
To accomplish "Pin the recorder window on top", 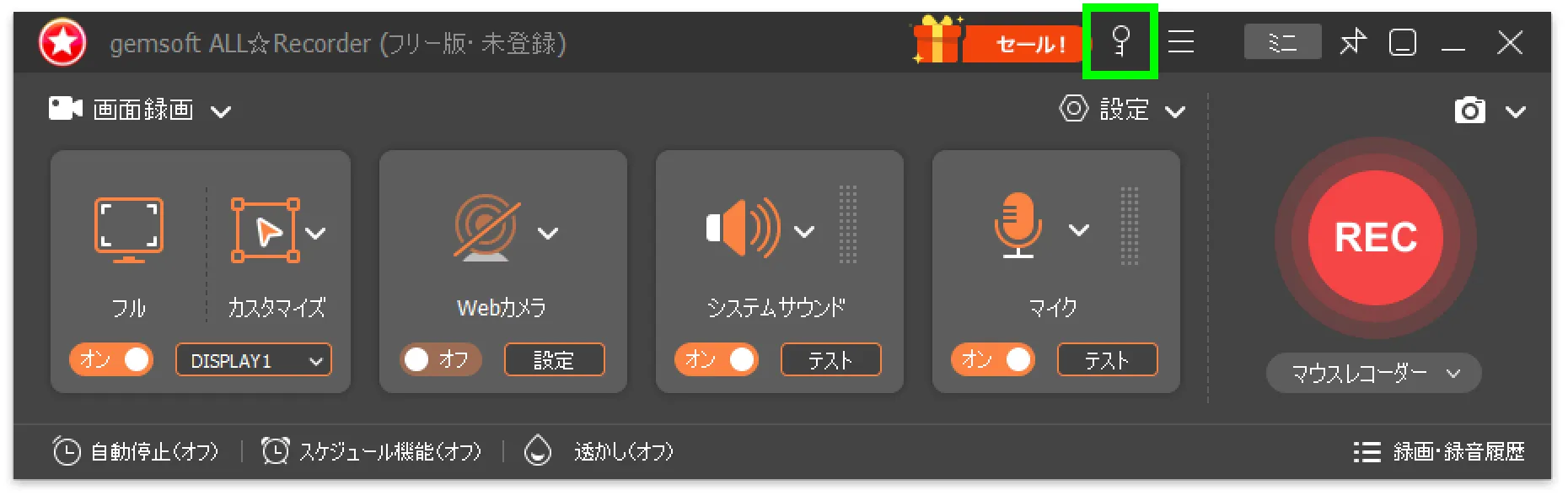I will [1352, 41].
